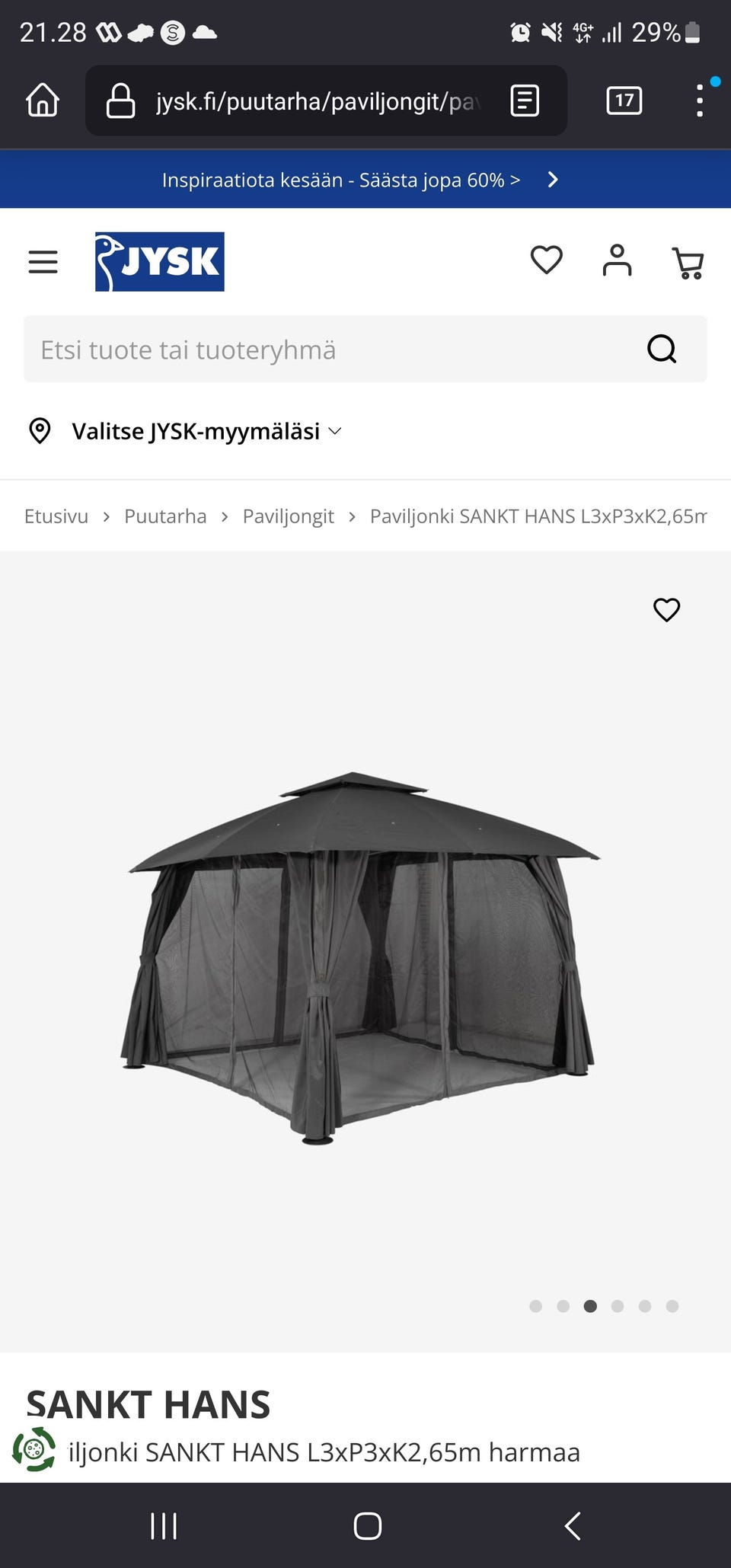Open the browser overflow menu
Image resolution: width=731 pixels, height=1568 pixels.
pos(699,101)
